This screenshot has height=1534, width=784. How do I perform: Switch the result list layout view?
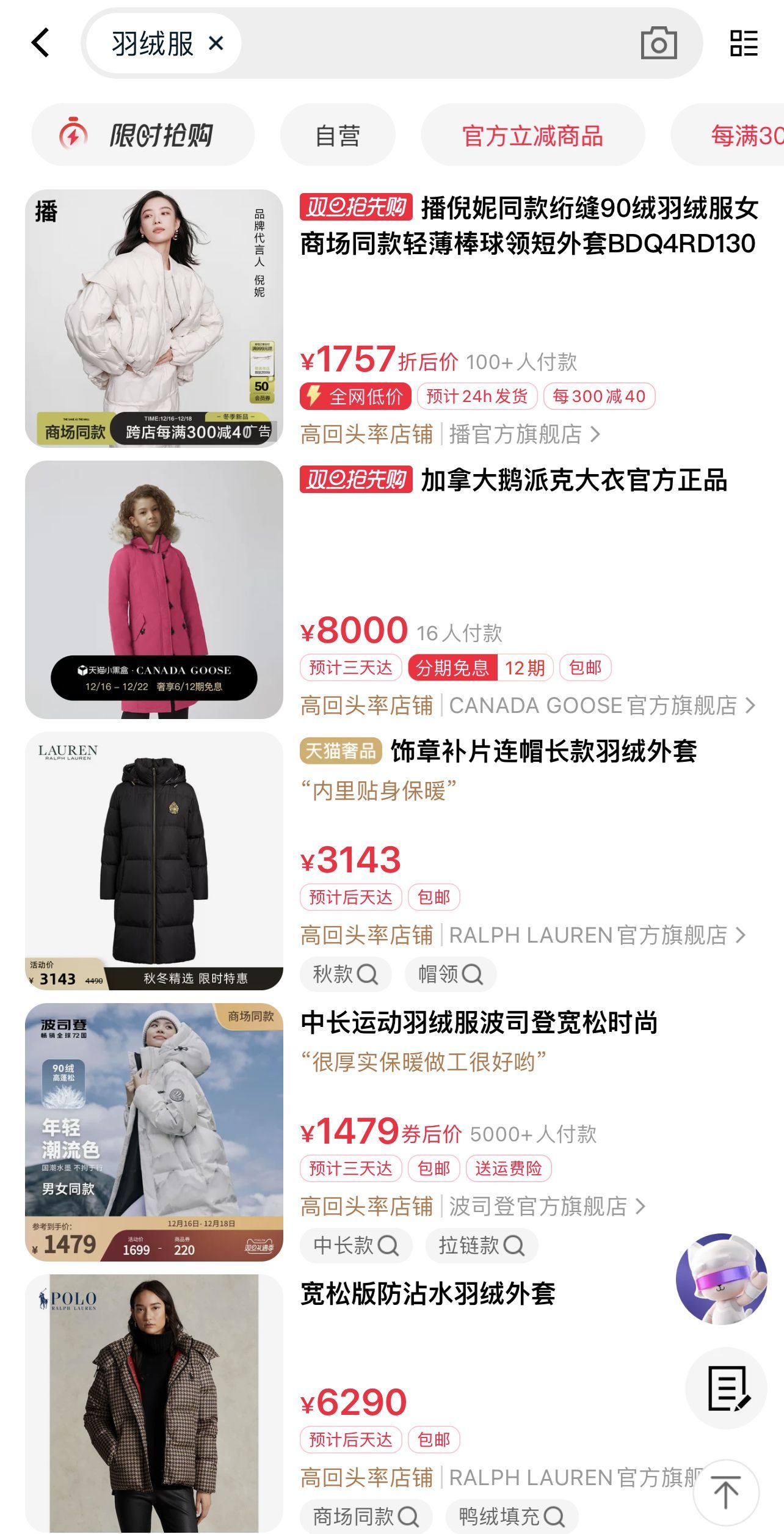(x=744, y=43)
